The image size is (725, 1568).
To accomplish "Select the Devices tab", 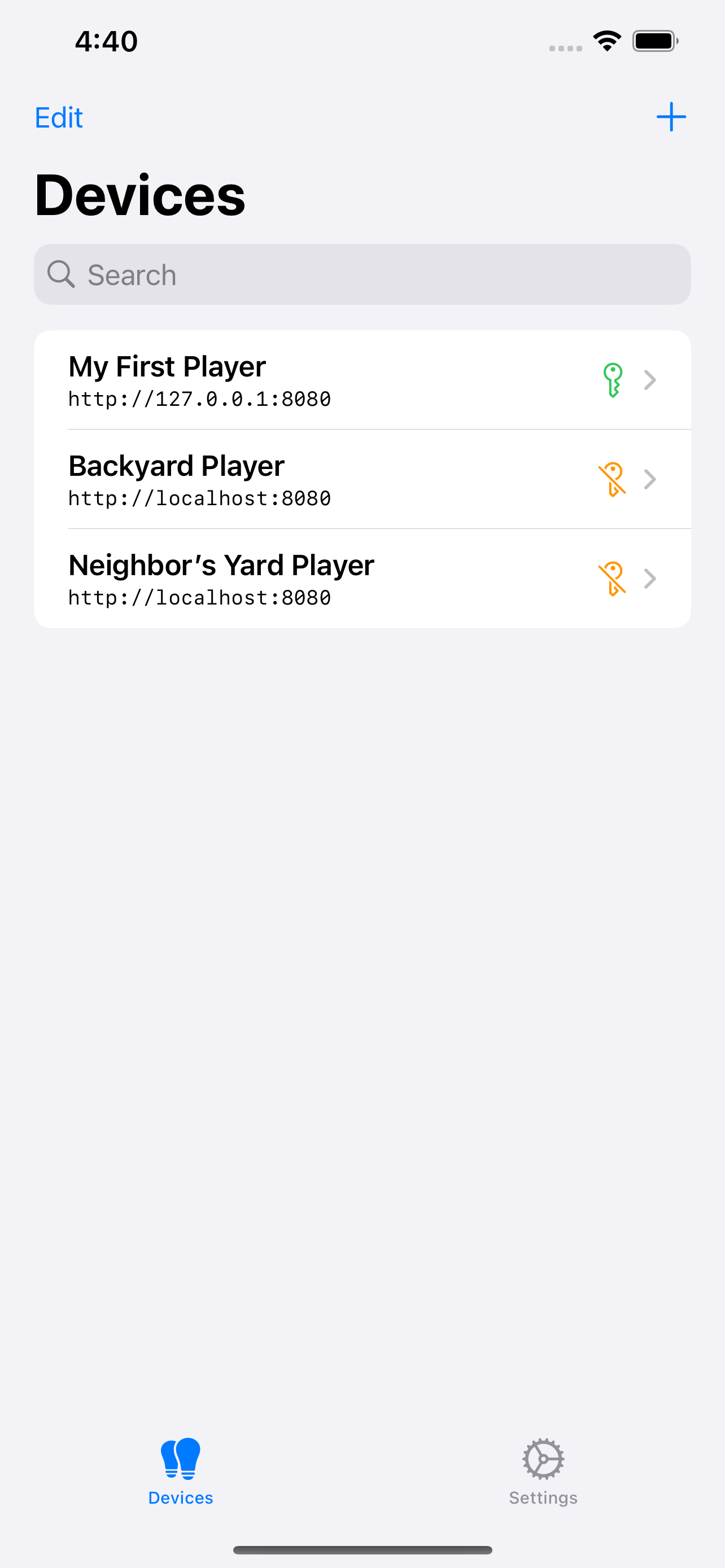I will tap(181, 1470).
